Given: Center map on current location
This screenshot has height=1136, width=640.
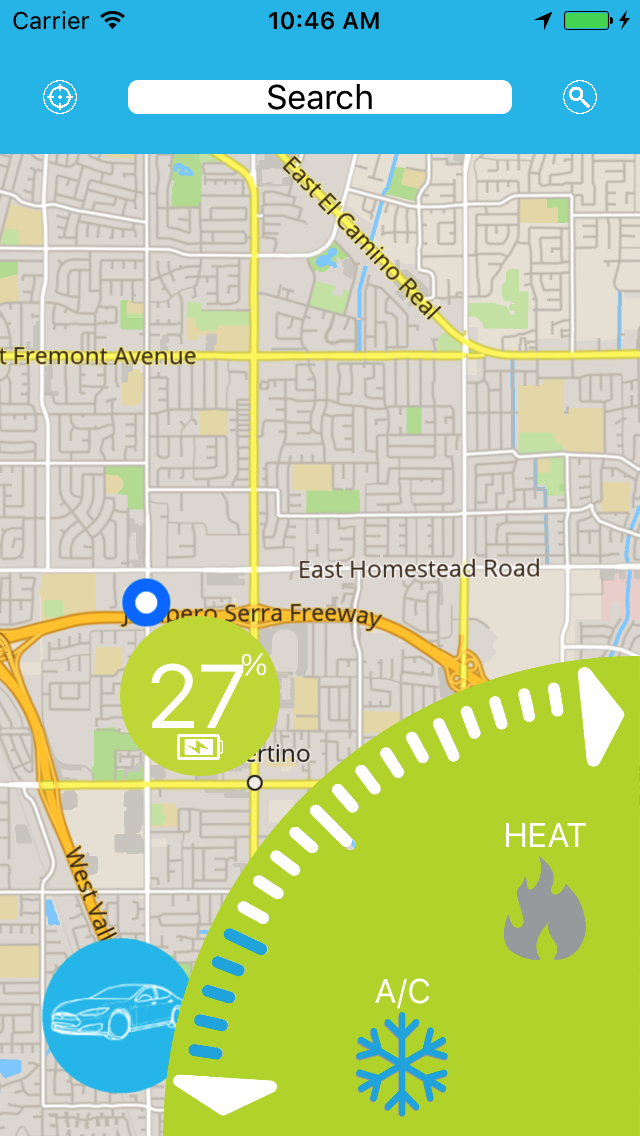Looking at the screenshot, I should (60, 97).
